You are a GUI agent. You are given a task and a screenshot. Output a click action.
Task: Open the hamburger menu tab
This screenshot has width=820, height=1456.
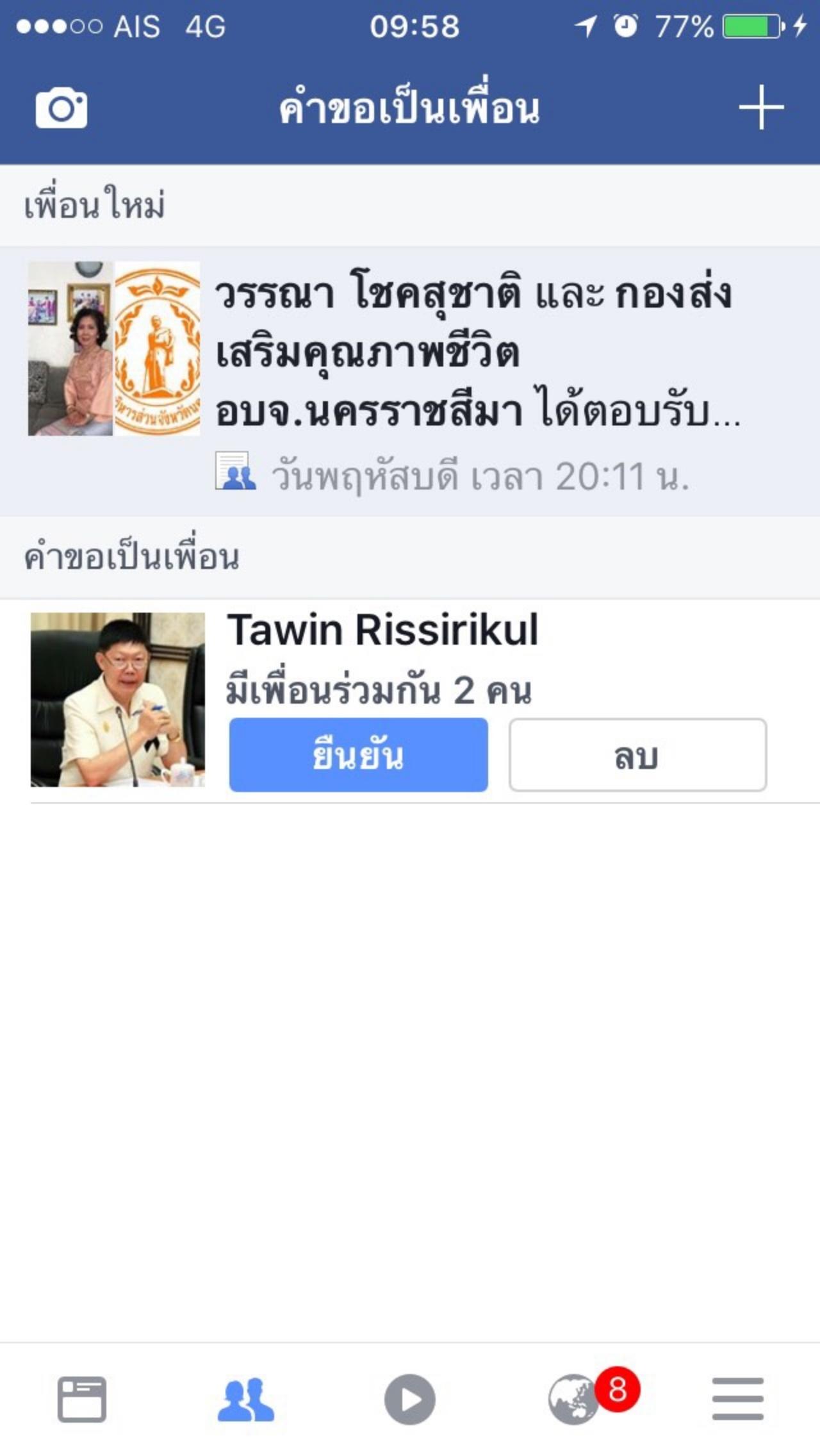(738, 1399)
